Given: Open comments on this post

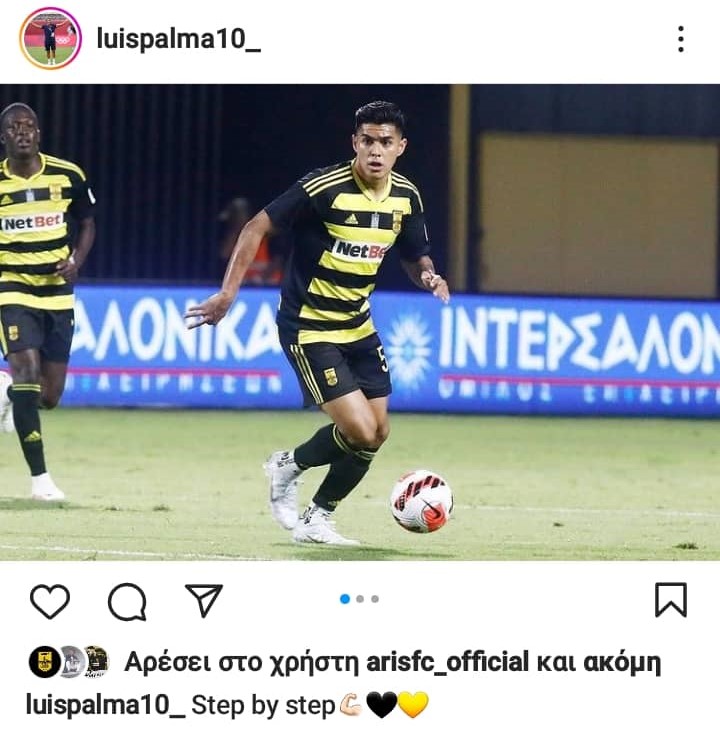Looking at the screenshot, I should coord(127,601).
